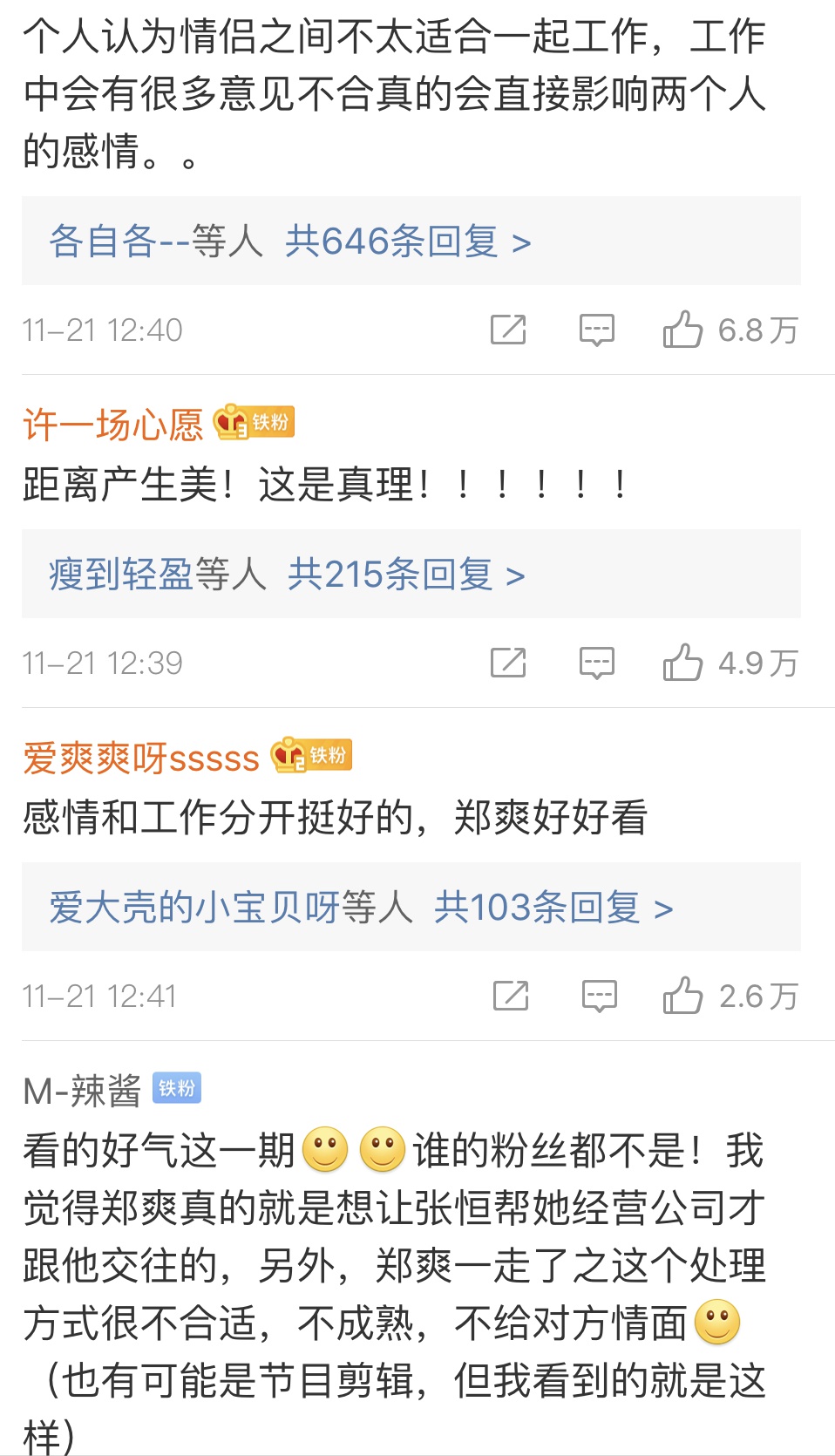Open M-辣酱's profile
Viewport: 835px width, 1456px height.
pos(82,1091)
